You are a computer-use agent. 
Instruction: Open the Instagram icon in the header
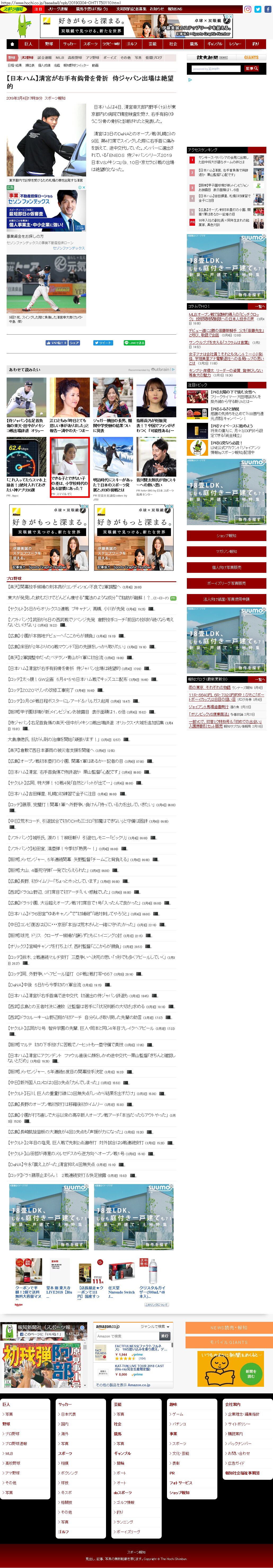248,9
